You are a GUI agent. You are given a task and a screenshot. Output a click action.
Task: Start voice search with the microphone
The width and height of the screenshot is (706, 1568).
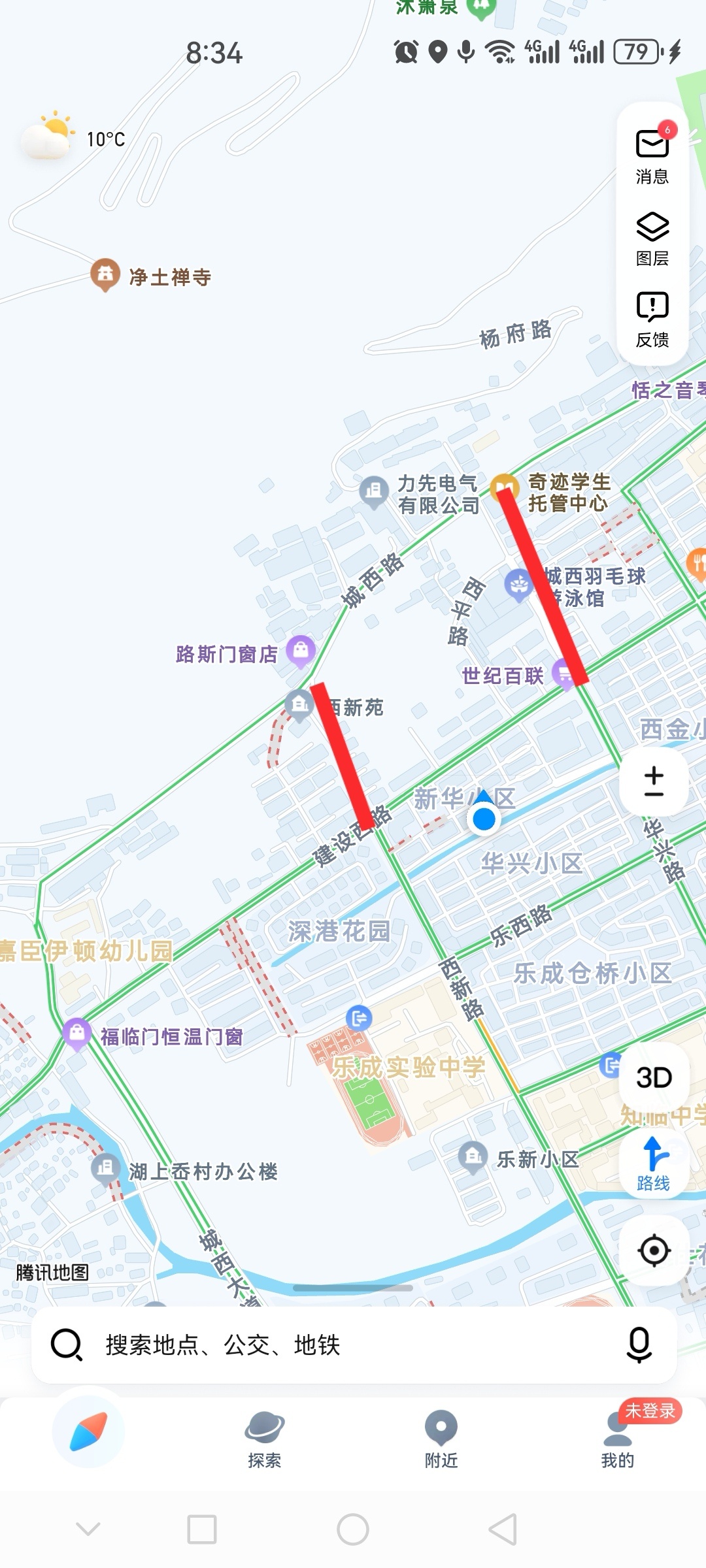tap(639, 1345)
